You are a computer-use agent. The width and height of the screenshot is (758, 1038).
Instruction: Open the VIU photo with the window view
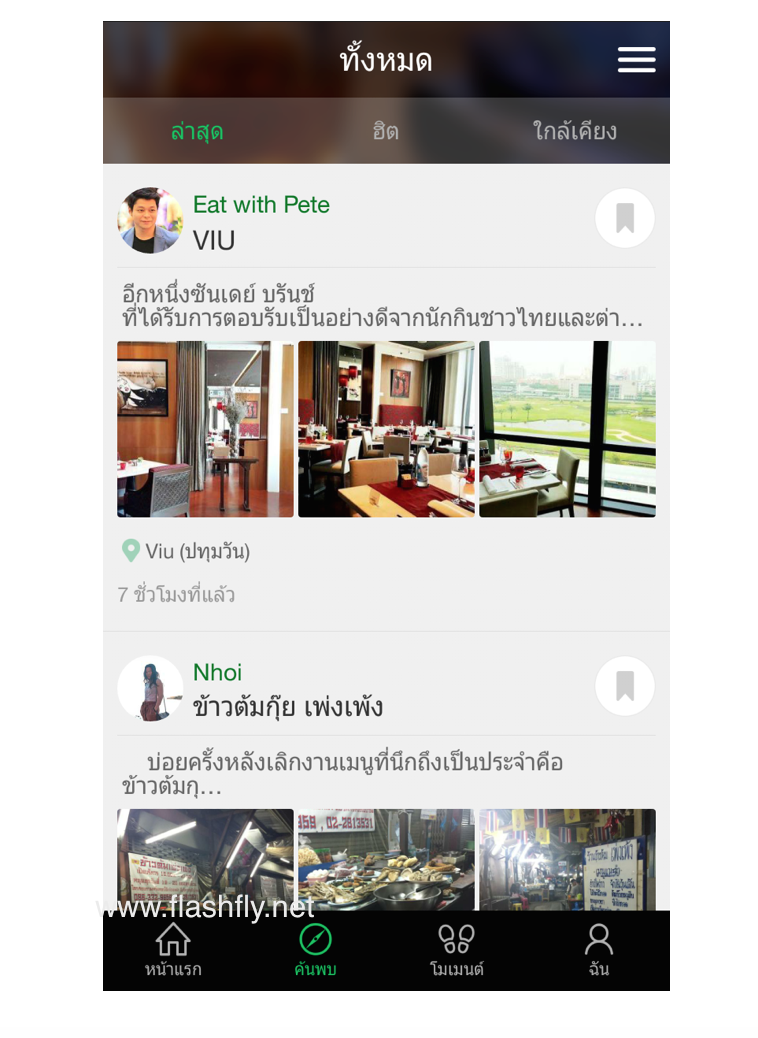click(567, 429)
